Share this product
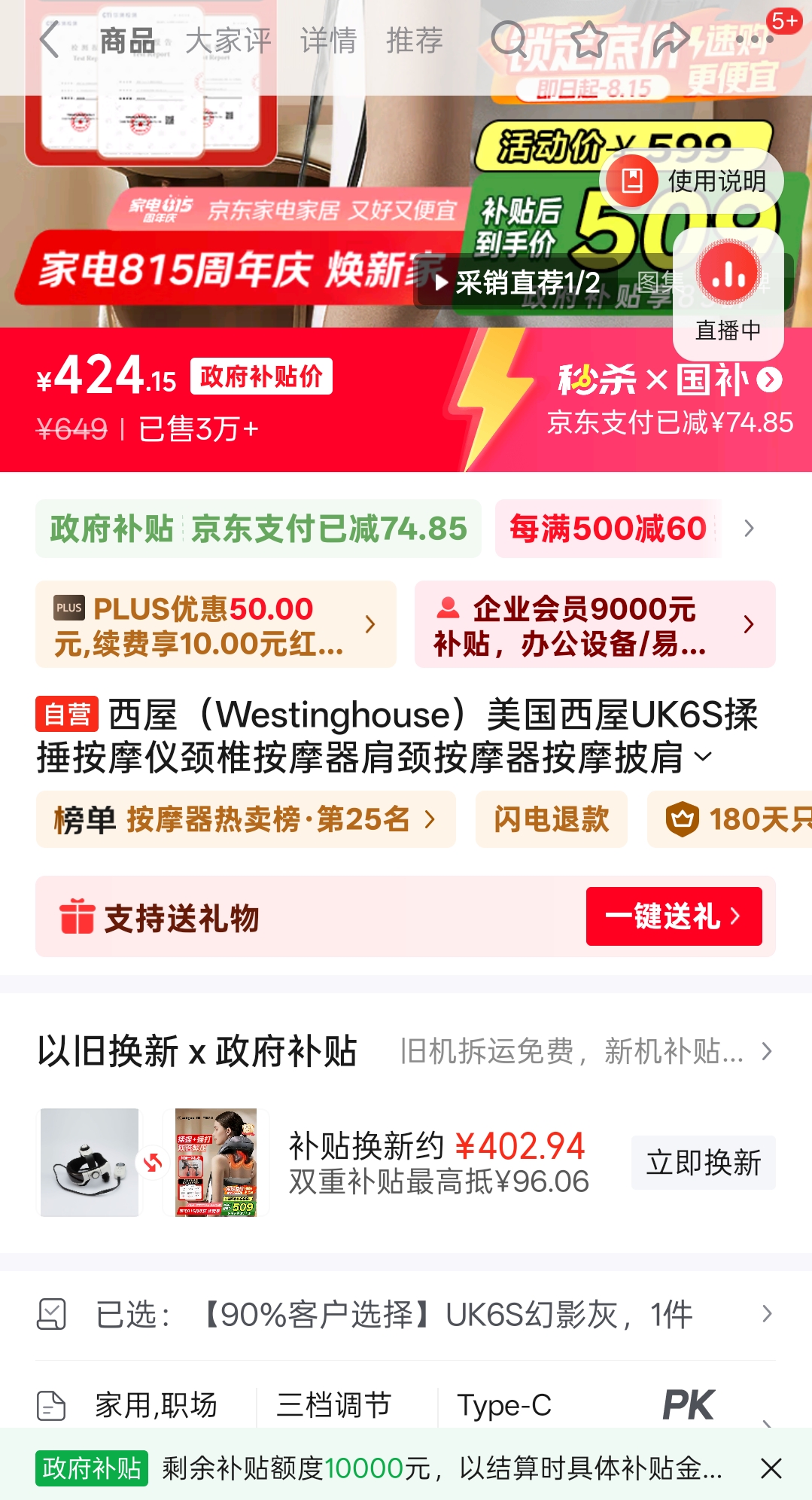 (x=670, y=39)
